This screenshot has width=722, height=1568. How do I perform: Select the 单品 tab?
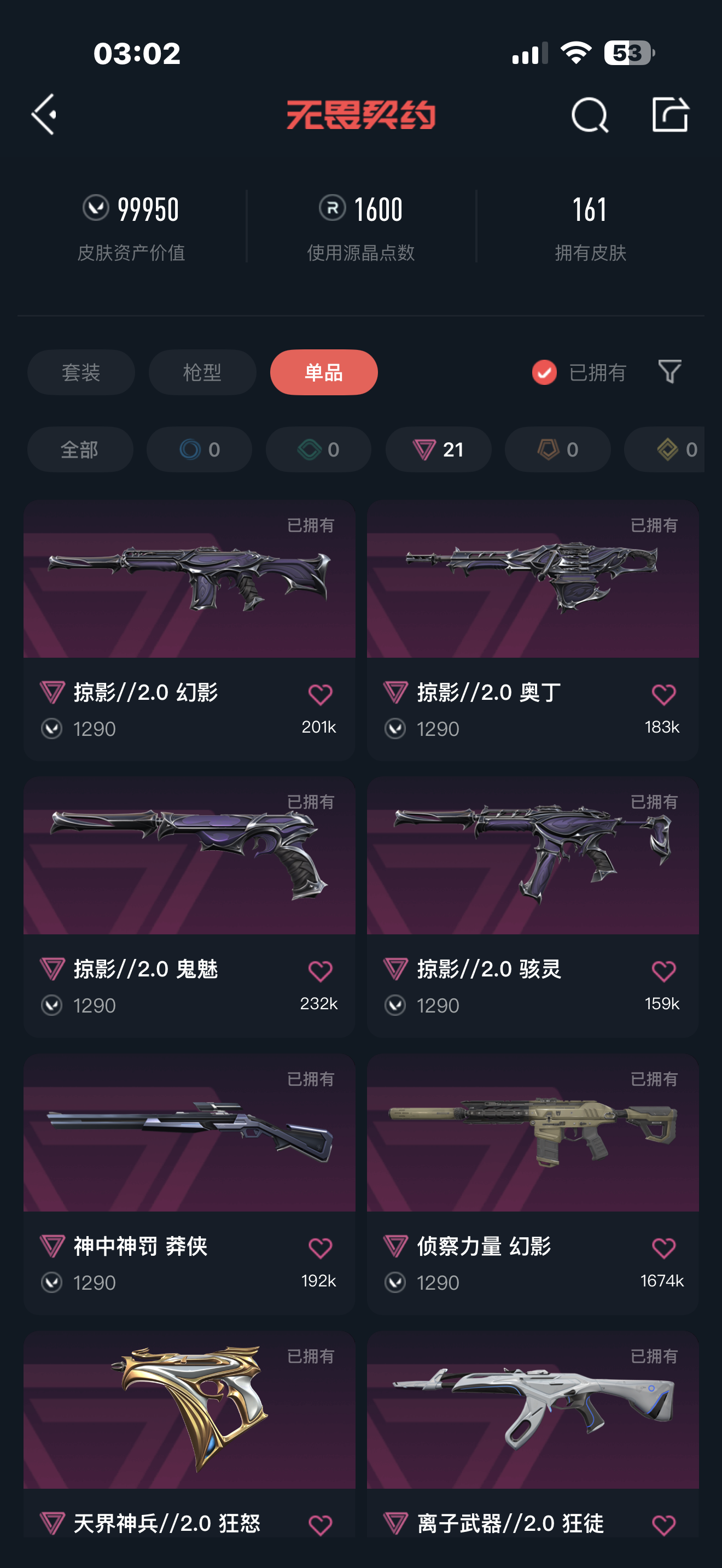click(324, 372)
